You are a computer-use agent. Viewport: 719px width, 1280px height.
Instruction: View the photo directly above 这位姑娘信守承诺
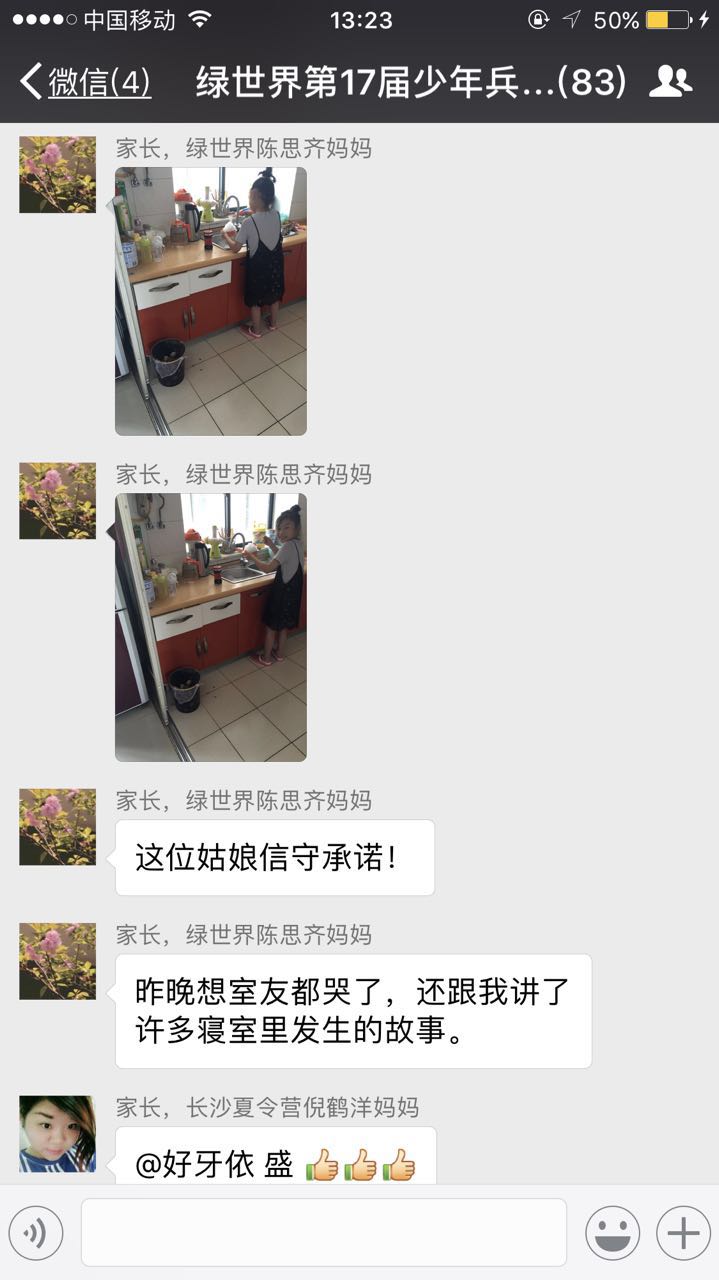(211, 627)
